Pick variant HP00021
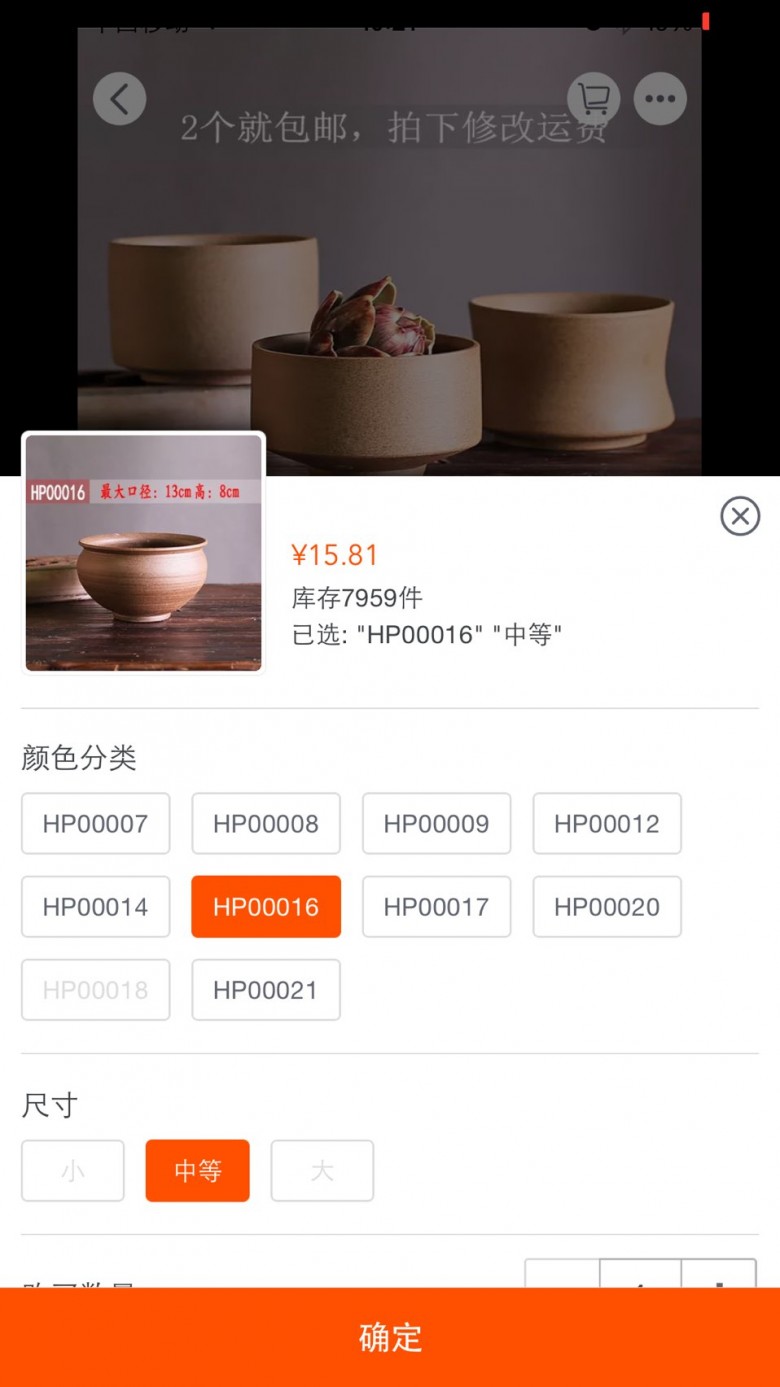This screenshot has width=780, height=1387. point(266,990)
